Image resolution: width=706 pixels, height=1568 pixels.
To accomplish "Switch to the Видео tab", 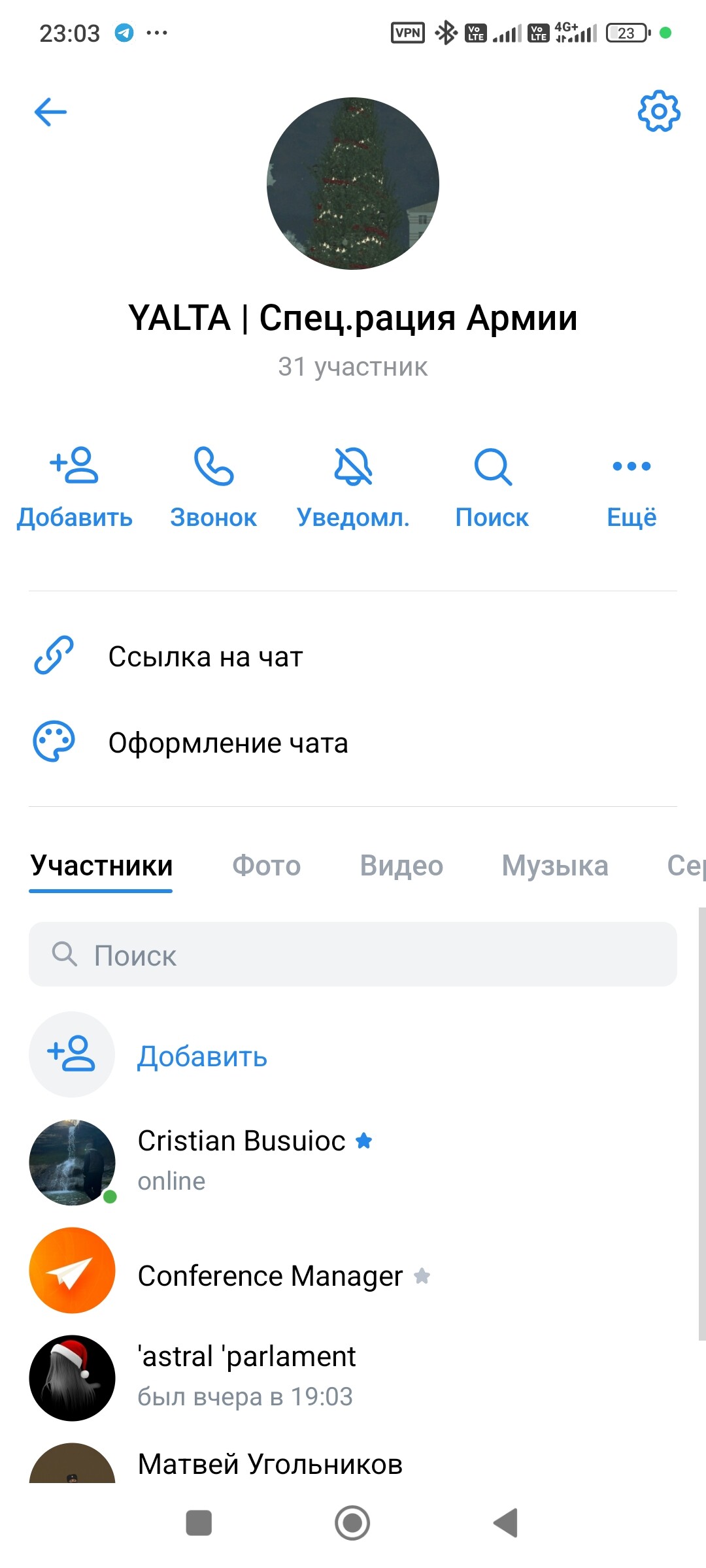I will pos(401,866).
